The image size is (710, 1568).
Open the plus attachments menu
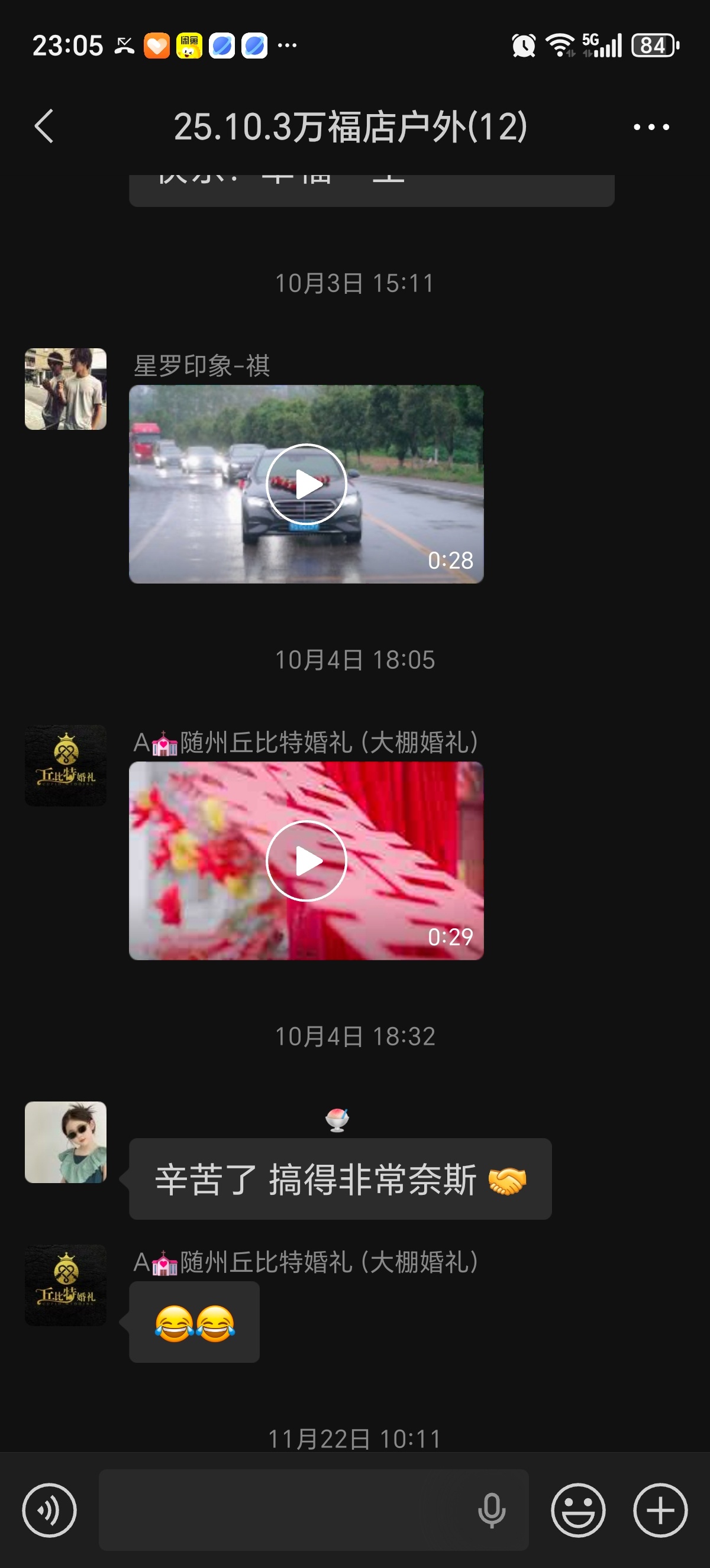tap(660, 1509)
